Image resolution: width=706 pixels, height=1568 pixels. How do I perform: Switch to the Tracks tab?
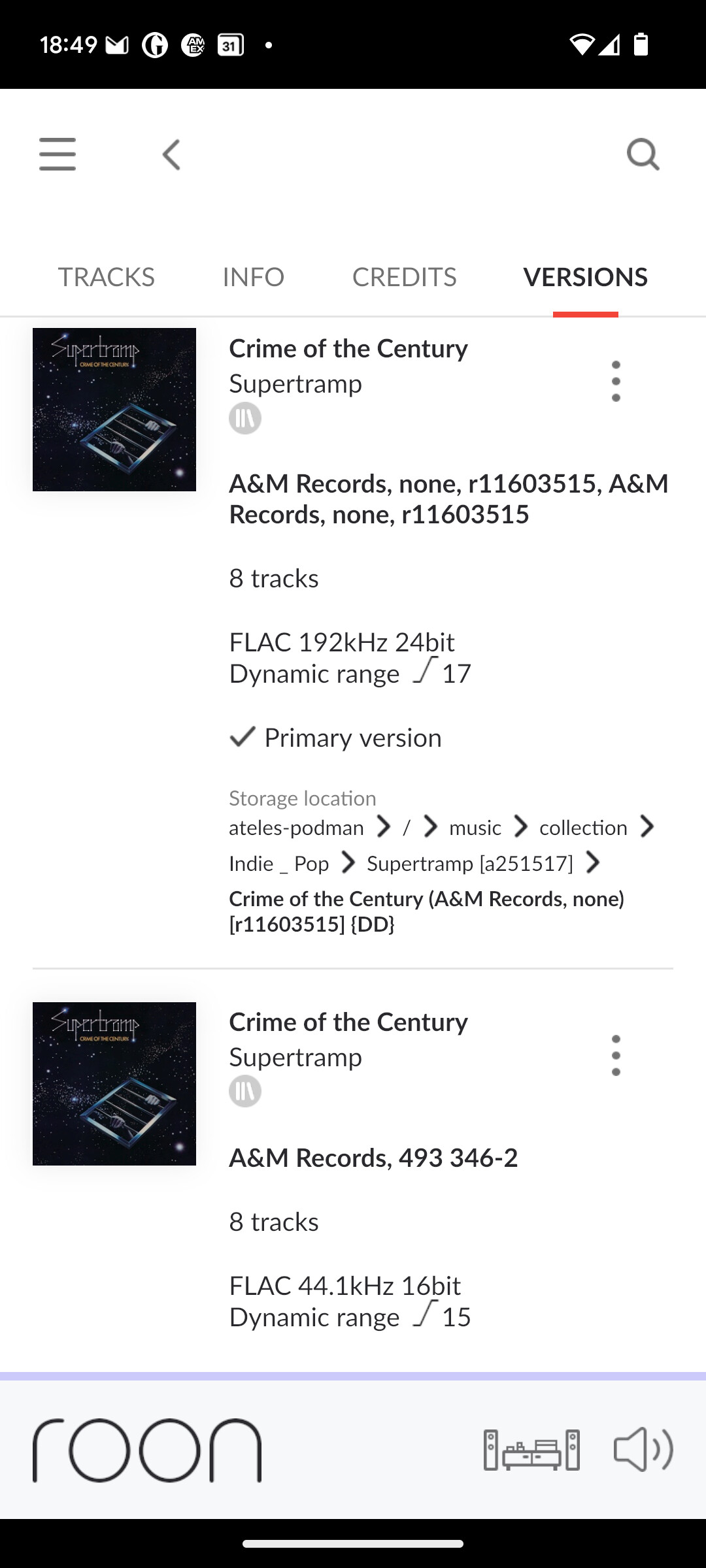coord(106,277)
